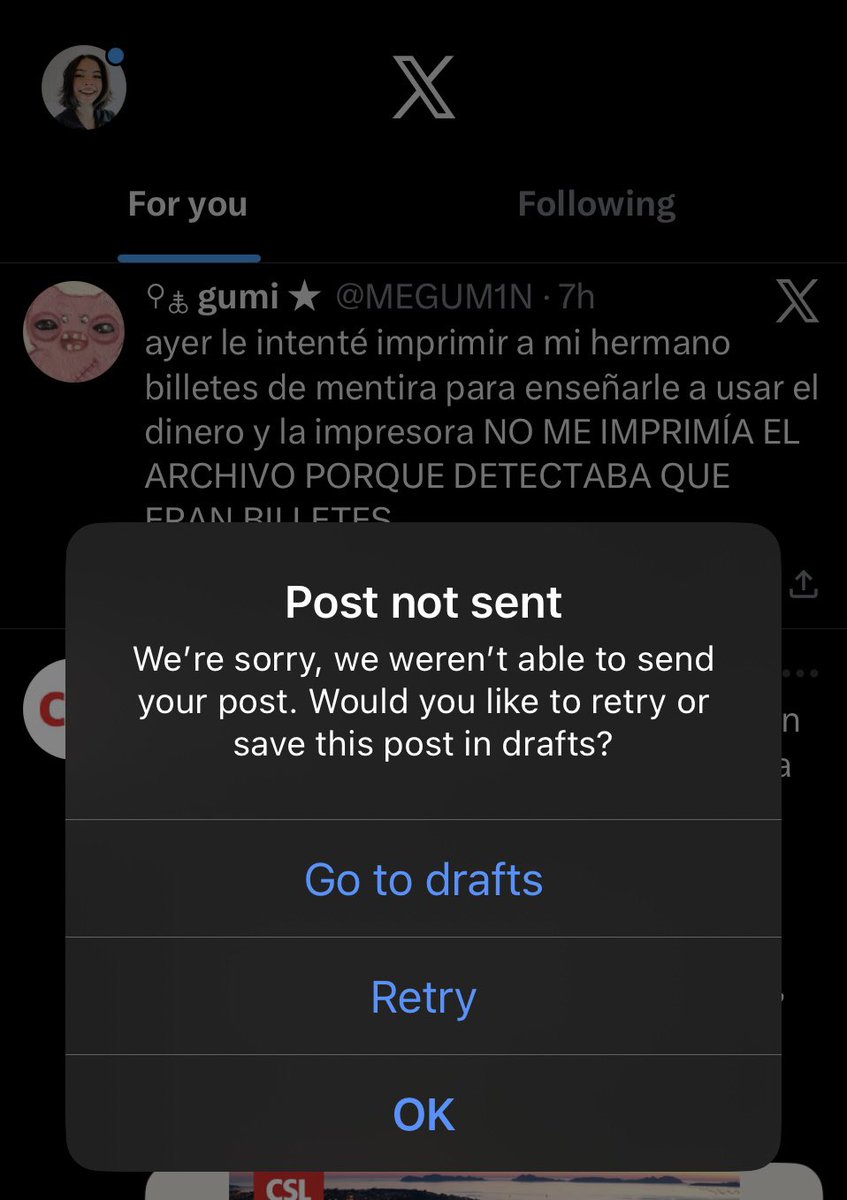The image size is (847, 1200).
Task: Switch to the Following tab
Action: 596,204
